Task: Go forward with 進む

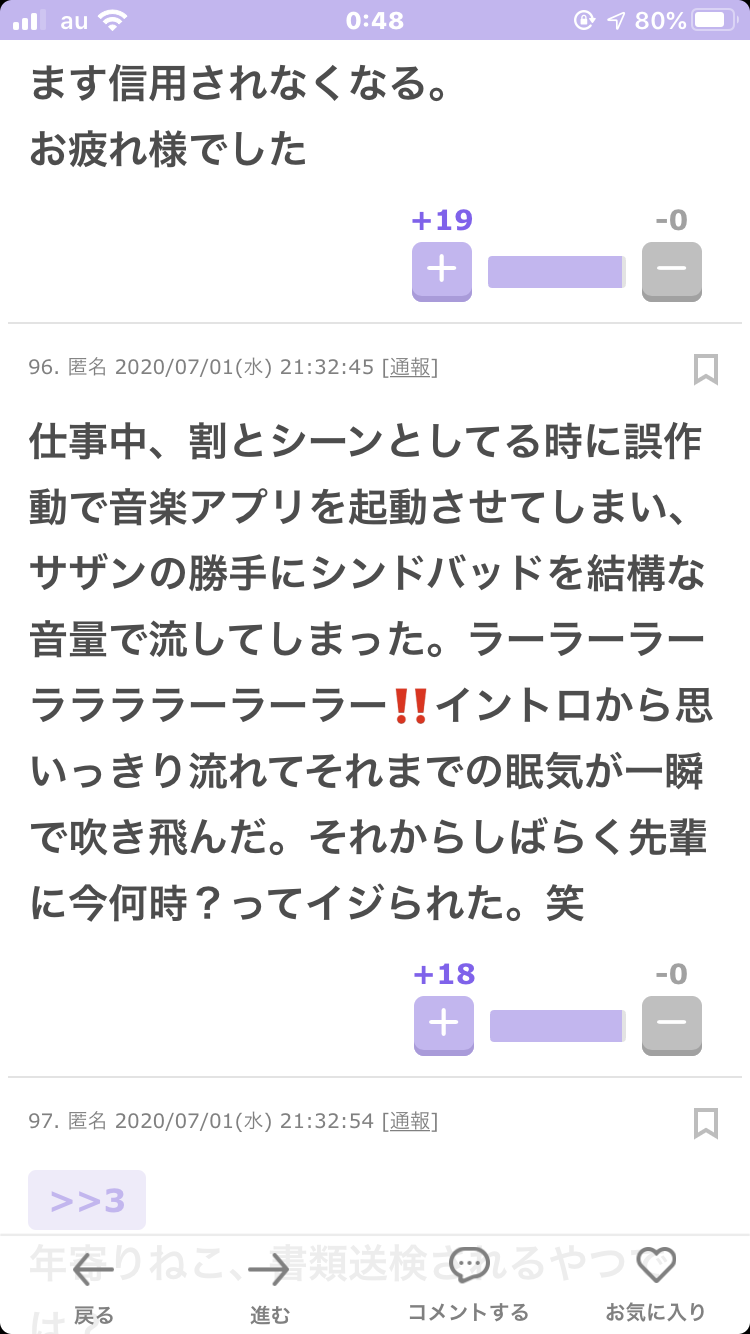Action: (269, 1286)
